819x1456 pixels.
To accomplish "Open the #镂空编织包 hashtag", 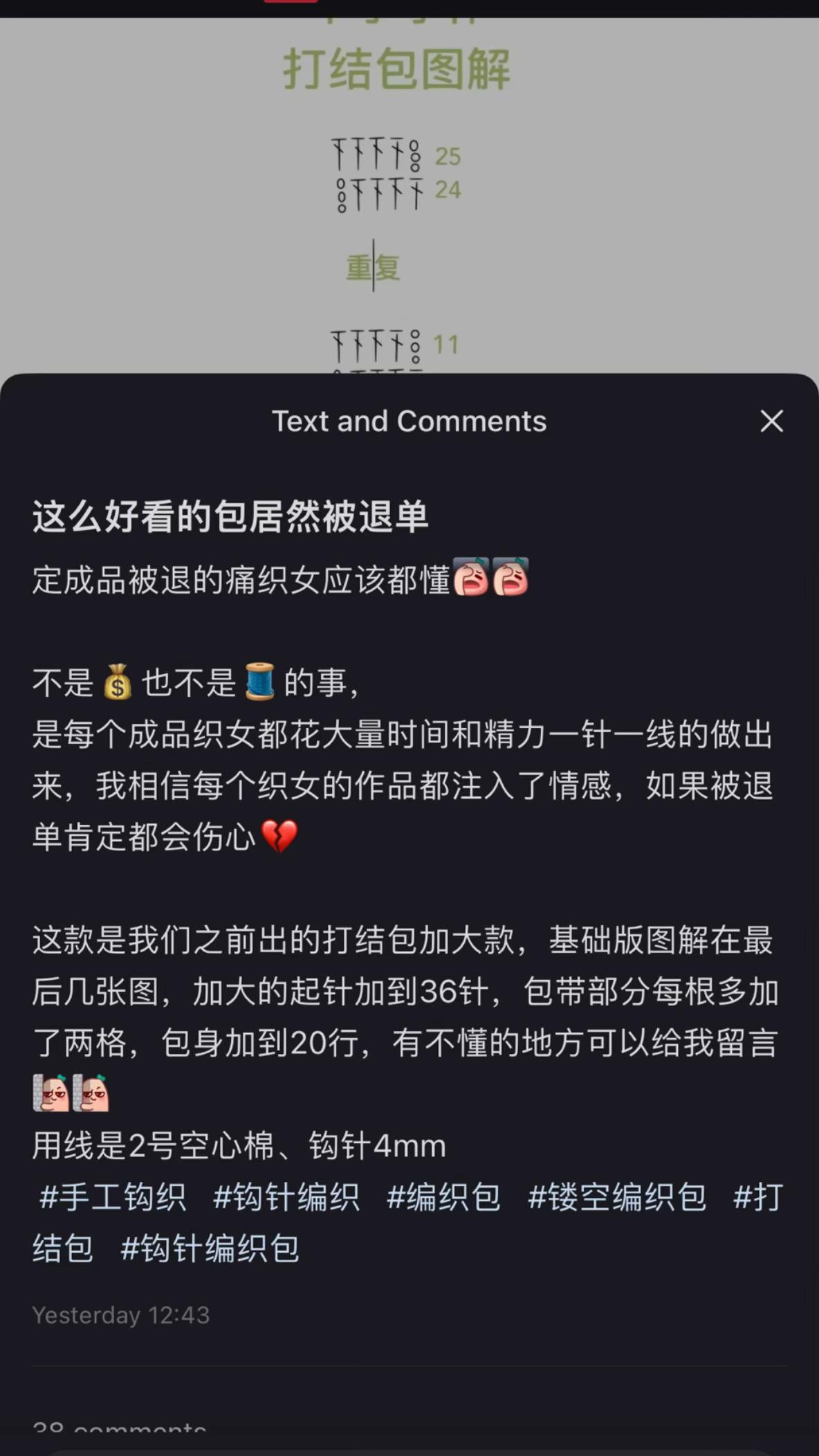I will pos(617,1197).
